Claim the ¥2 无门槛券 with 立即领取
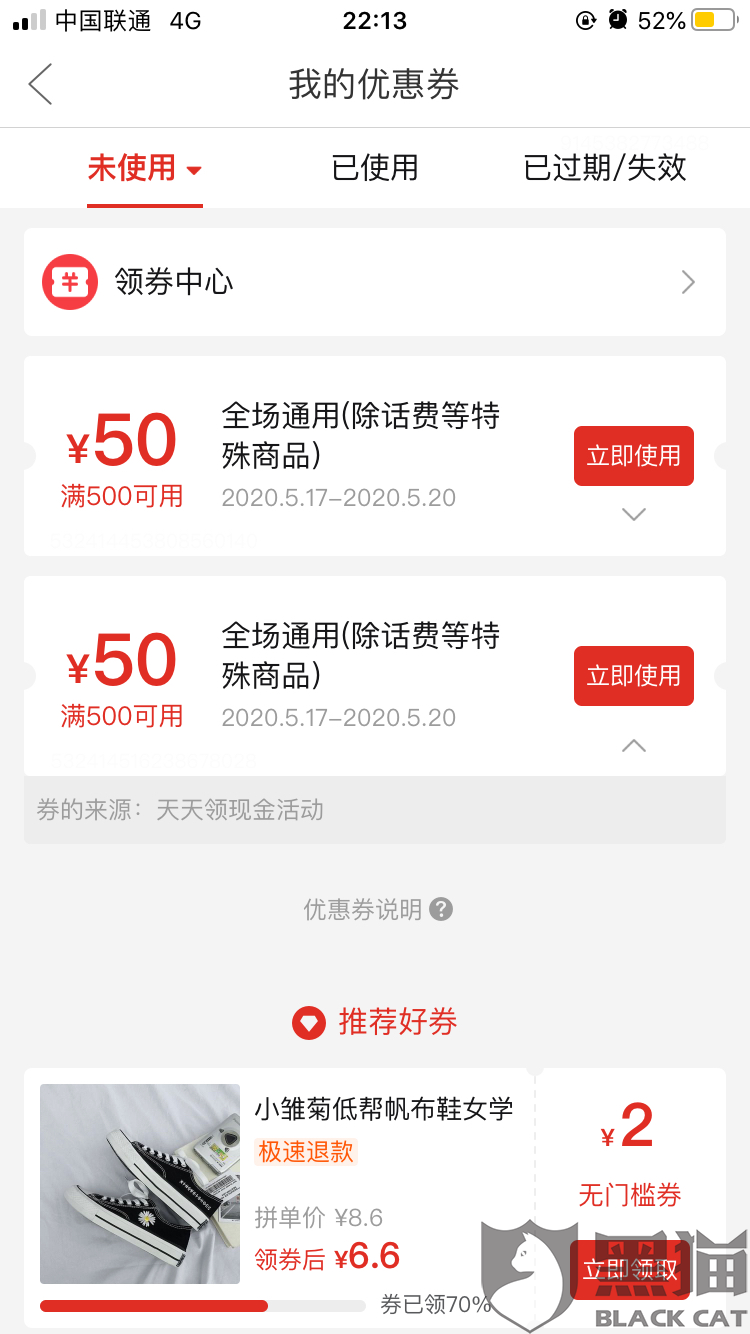 click(x=630, y=1270)
